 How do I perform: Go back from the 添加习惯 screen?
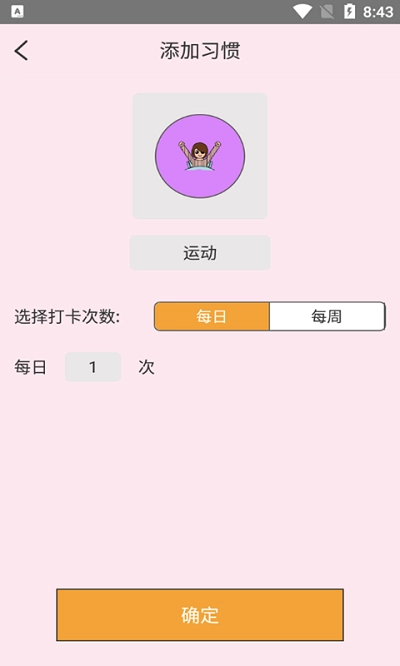click(21, 51)
